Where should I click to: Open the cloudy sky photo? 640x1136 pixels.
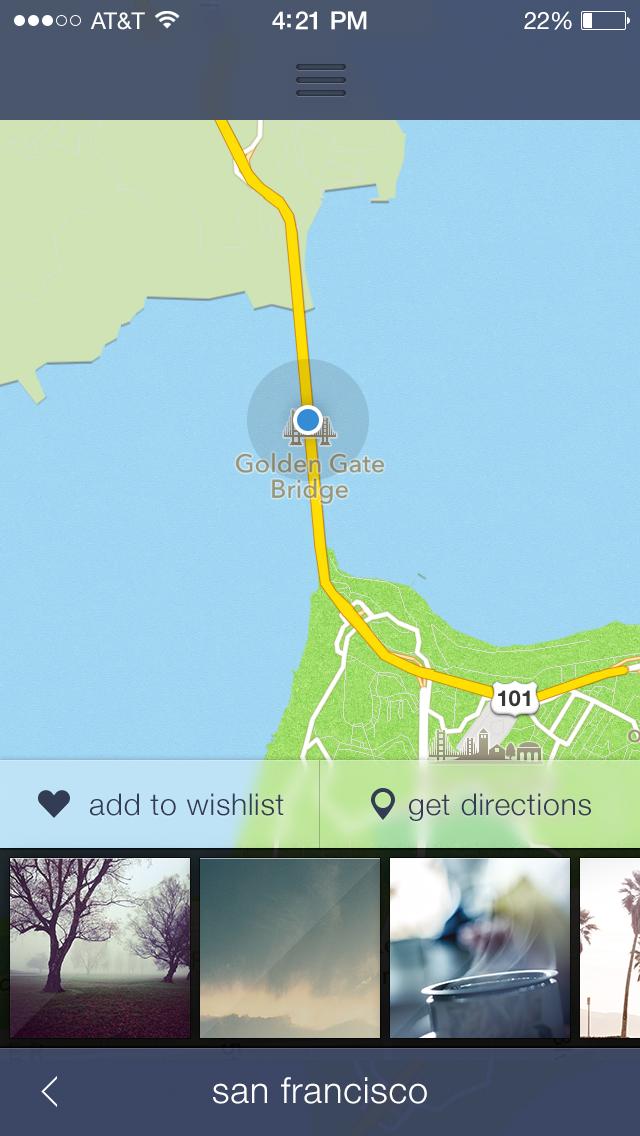[290, 947]
